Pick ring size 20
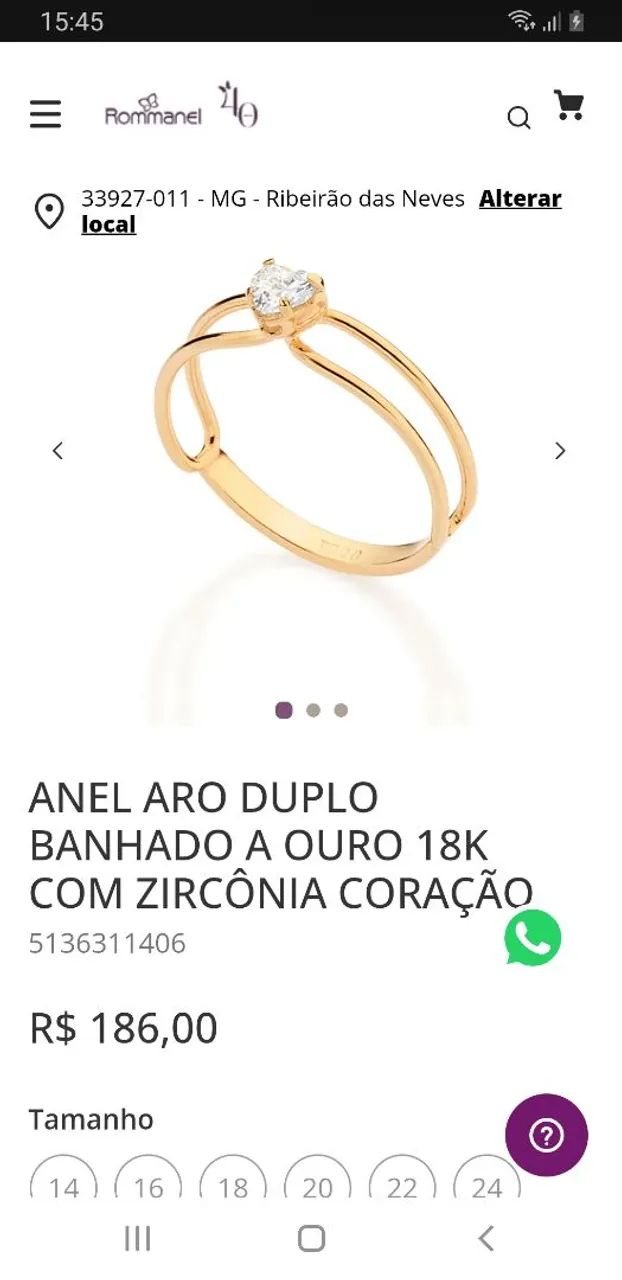 pos(318,1178)
